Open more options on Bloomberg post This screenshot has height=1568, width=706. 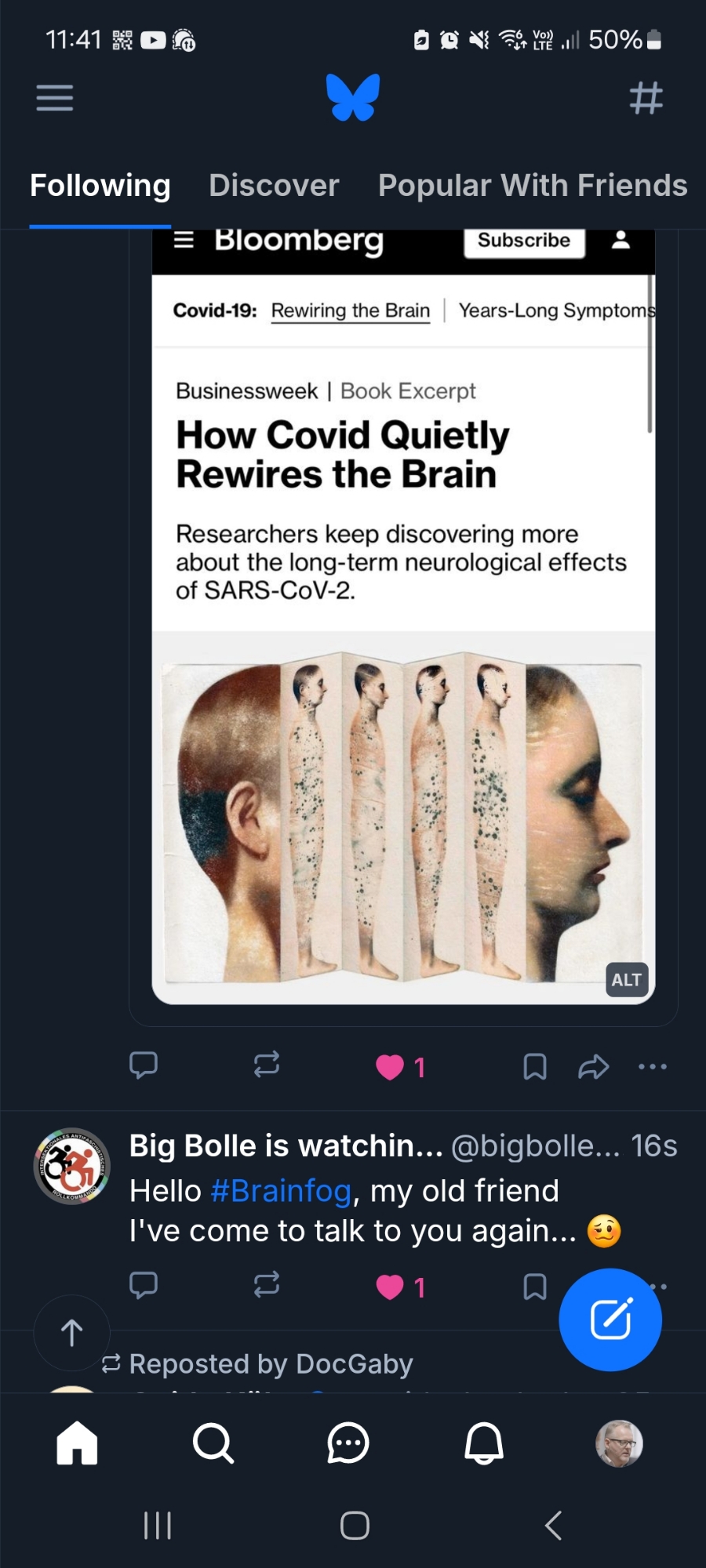[653, 1066]
